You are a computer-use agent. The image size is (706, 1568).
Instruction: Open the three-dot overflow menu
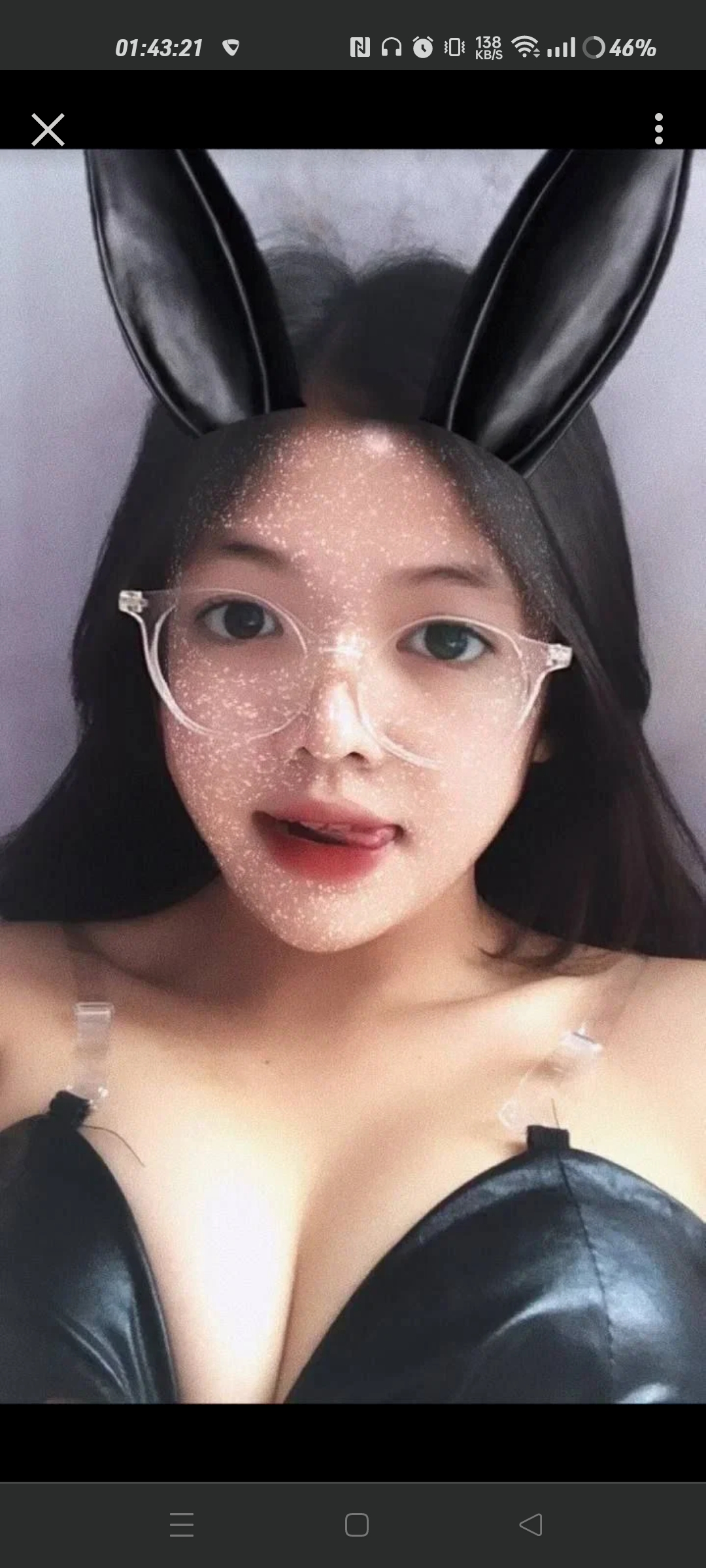pos(658,129)
